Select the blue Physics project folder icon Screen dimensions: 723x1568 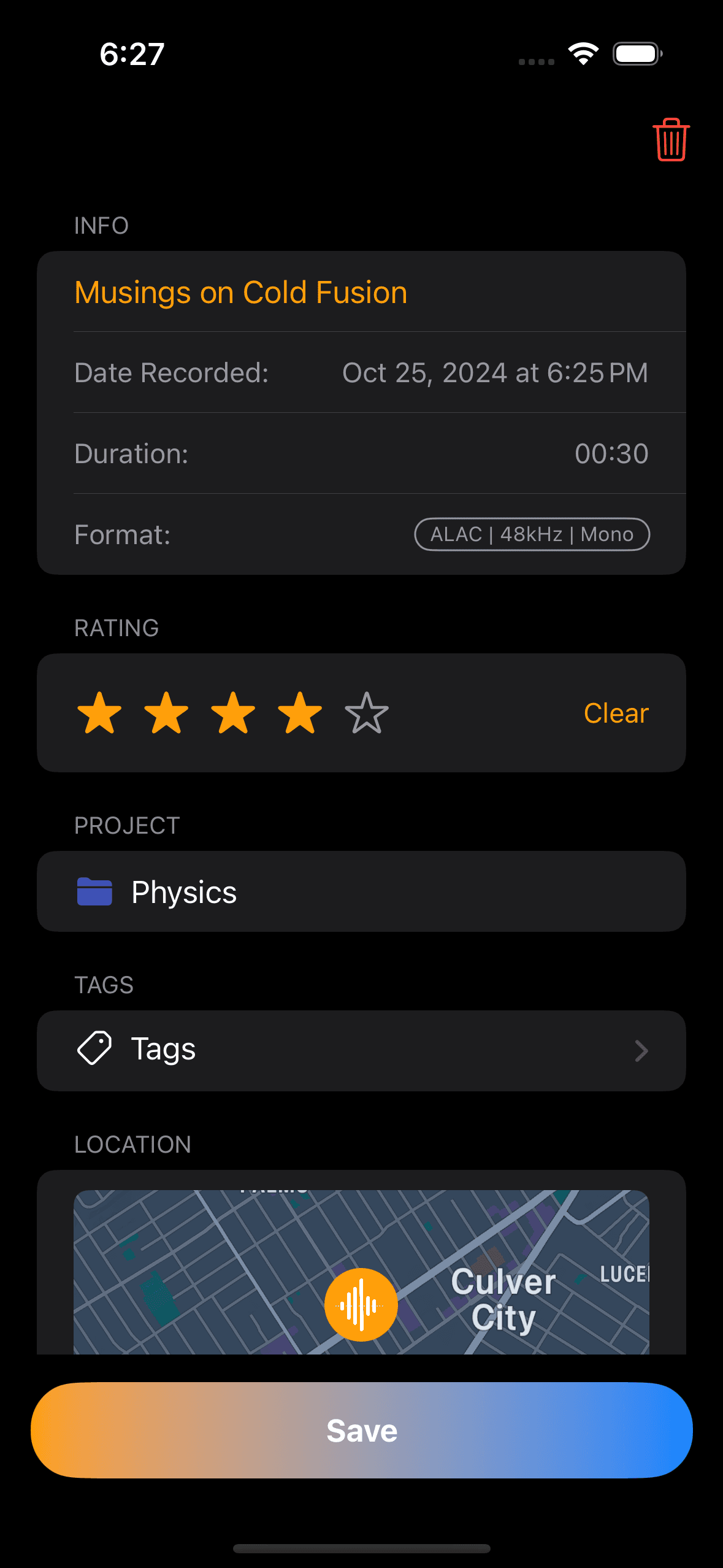pyautogui.click(x=95, y=891)
